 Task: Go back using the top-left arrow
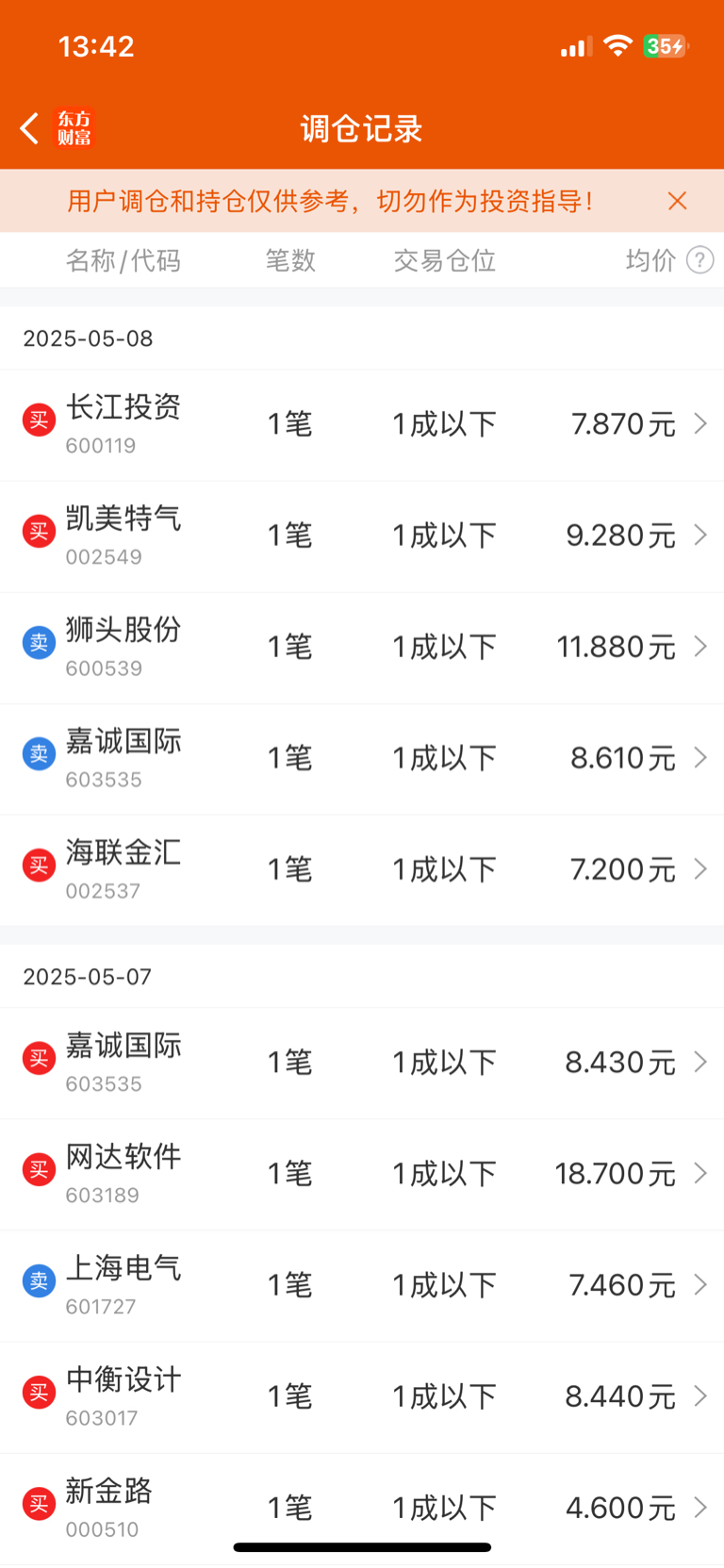point(29,128)
